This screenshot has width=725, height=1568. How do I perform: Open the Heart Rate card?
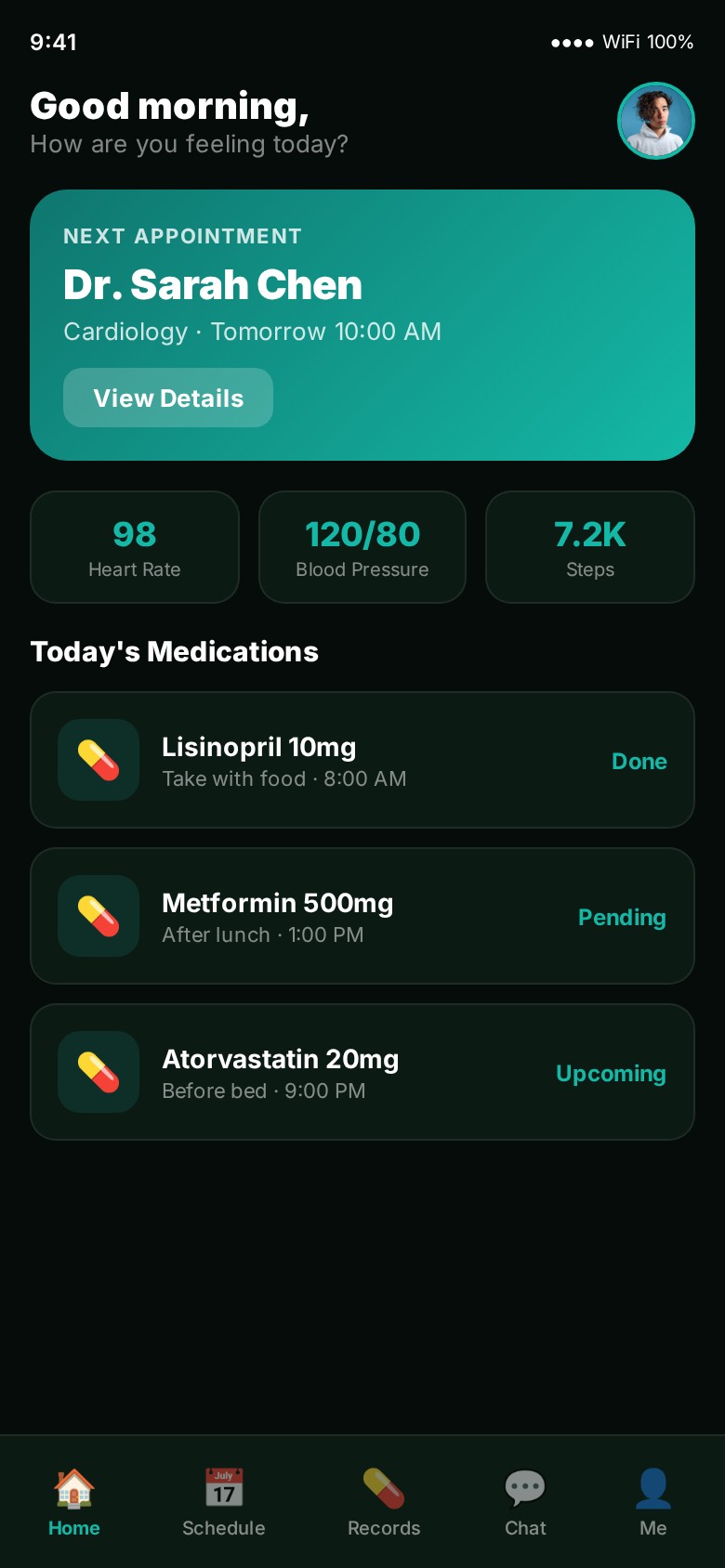click(x=135, y=547)
